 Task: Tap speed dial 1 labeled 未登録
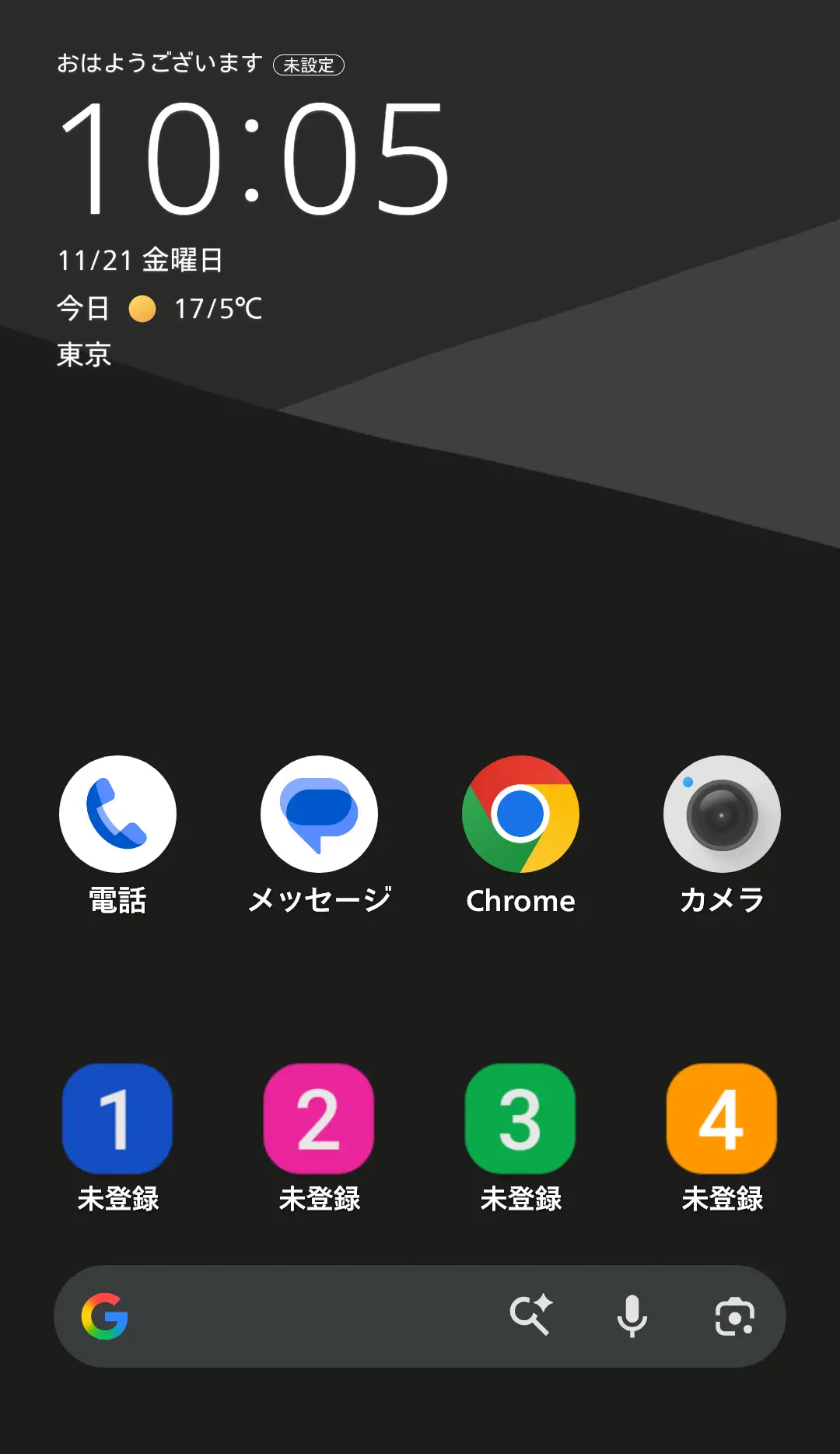117,1120
